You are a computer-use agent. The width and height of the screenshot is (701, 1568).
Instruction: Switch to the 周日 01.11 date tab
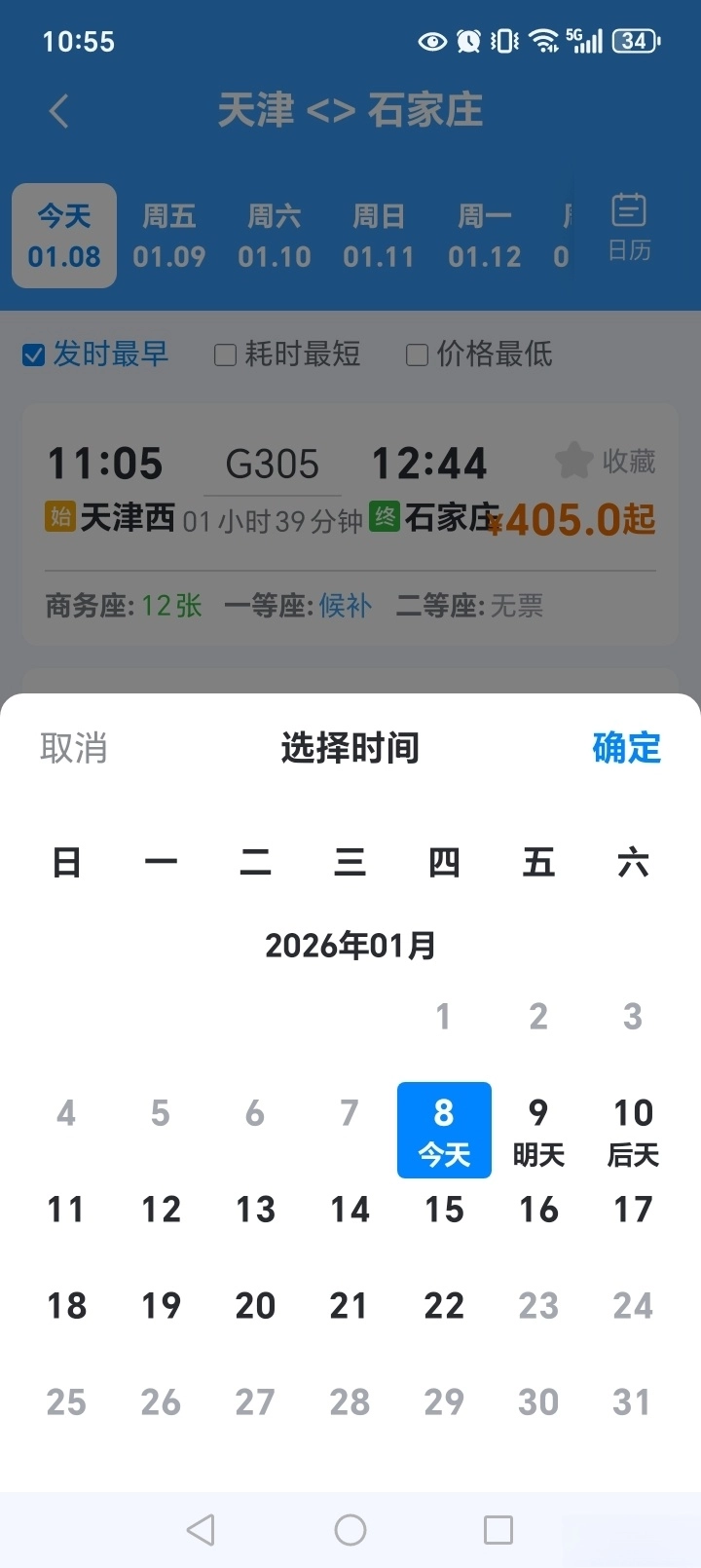[379, 234]
